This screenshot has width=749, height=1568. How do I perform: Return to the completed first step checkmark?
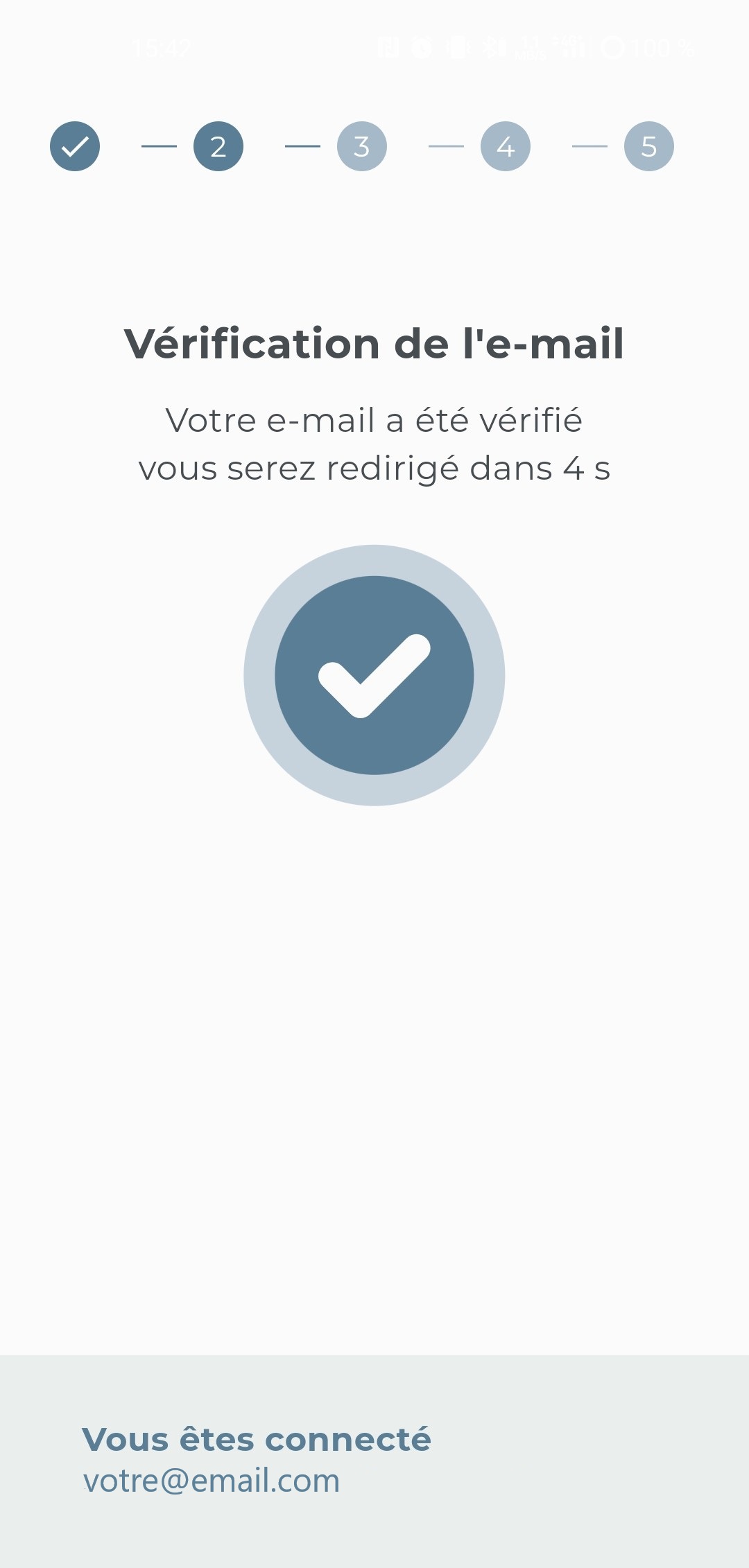[x=75, y=146]
